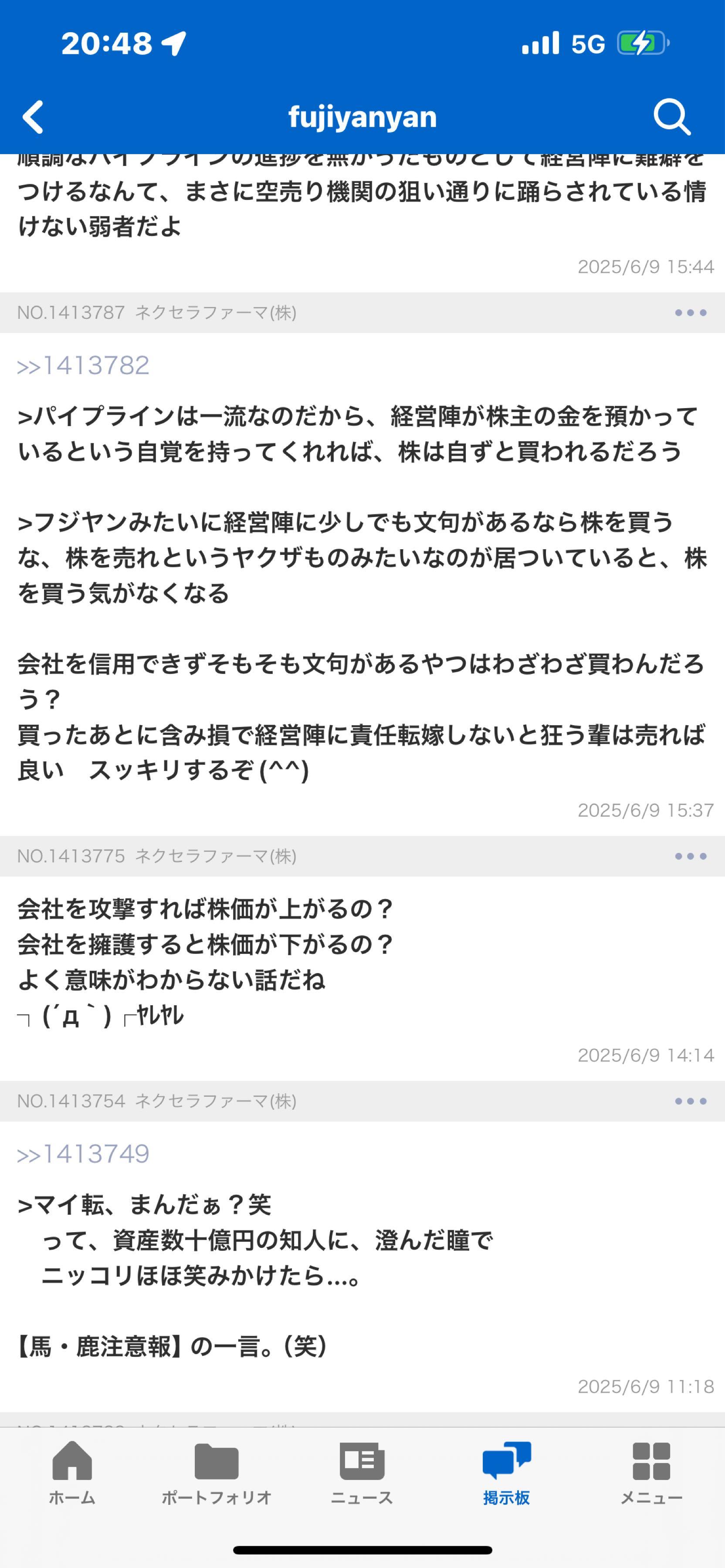Switch to the ホーム tab
The height and width of the screenshot is (1568, 725).
72,1473
